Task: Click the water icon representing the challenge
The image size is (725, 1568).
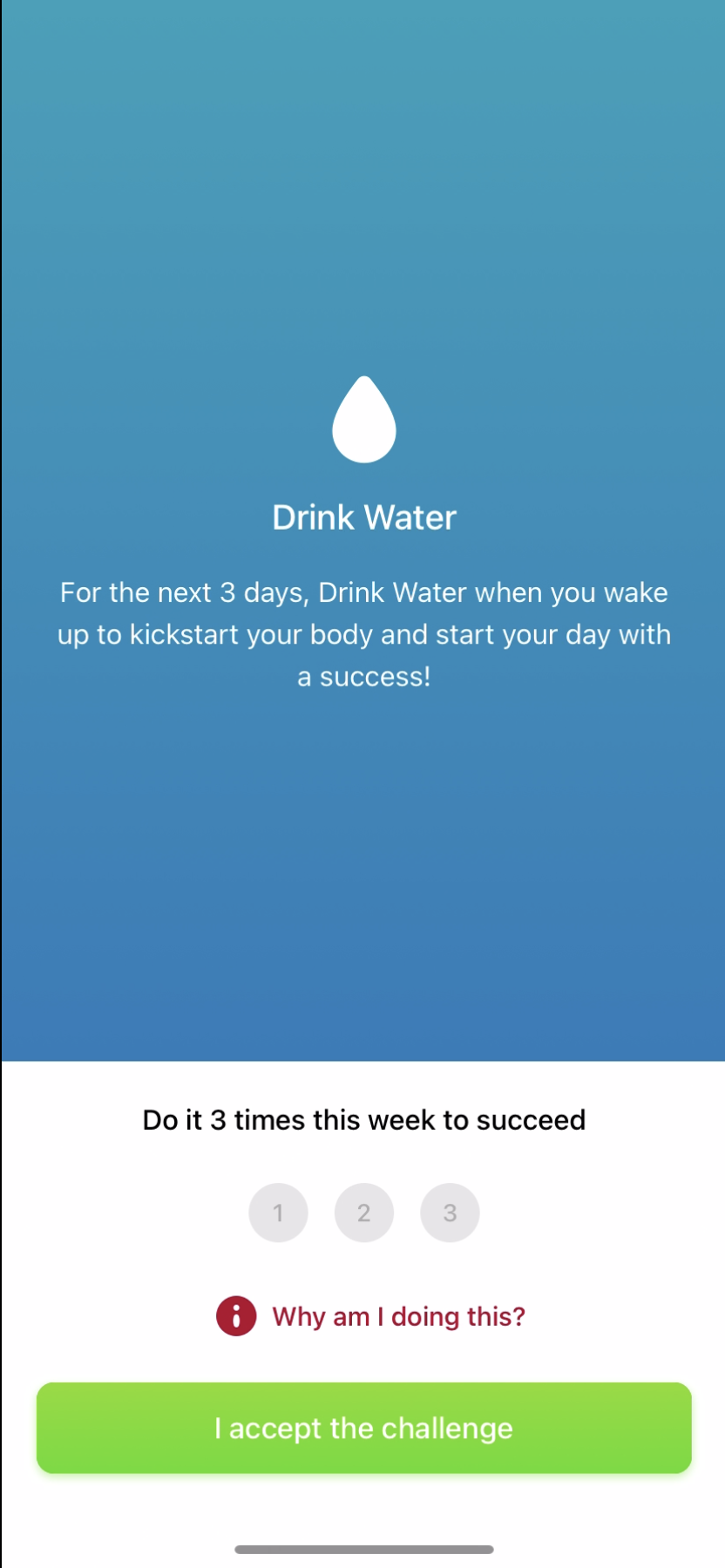Action: pyautogui.click(x=364, y=420)
